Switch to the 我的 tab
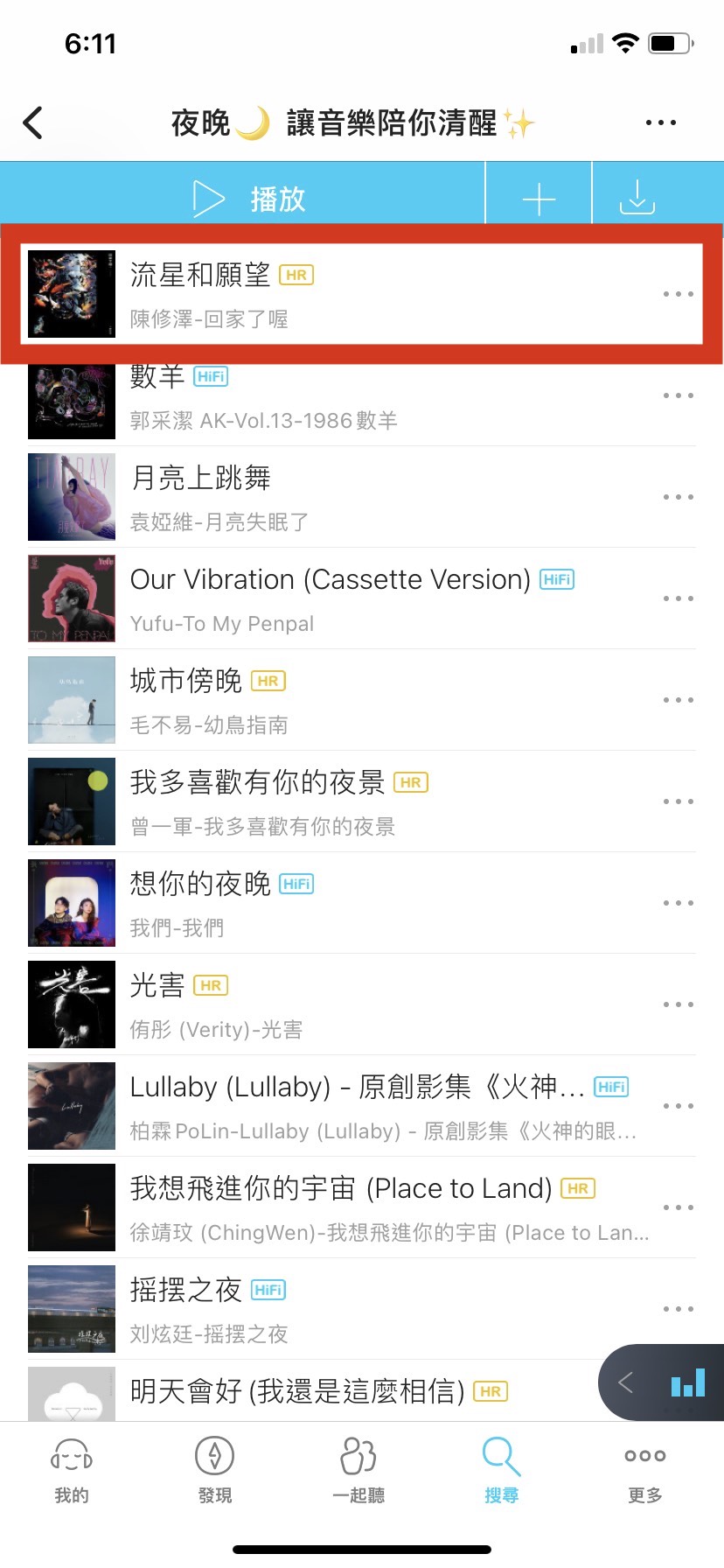Viewport: 724px width, 1568px height. tap(72, 1471)
